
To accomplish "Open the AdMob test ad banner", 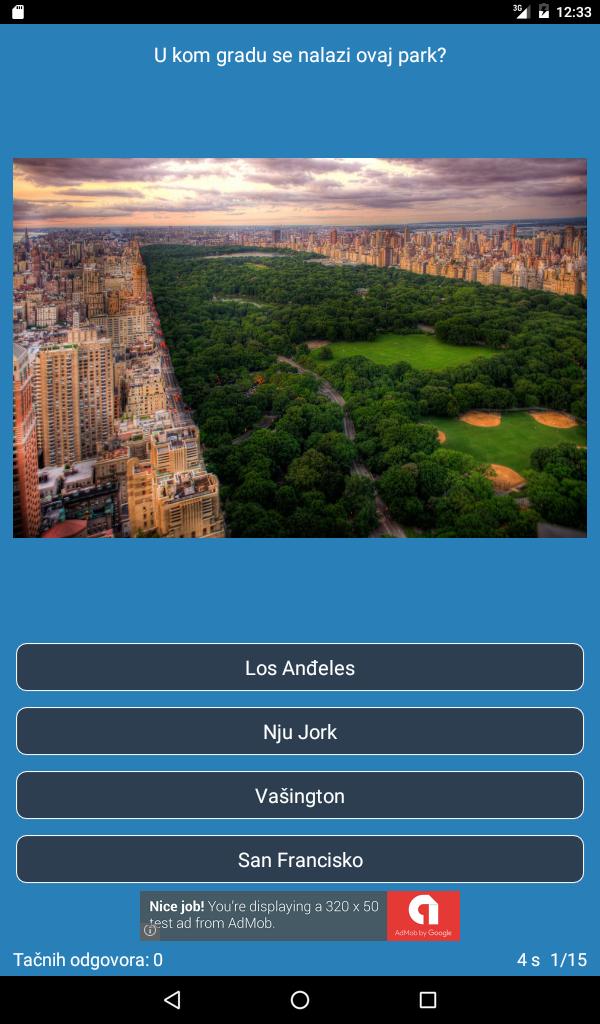I will pyautogui.click(x=300, y=915).
